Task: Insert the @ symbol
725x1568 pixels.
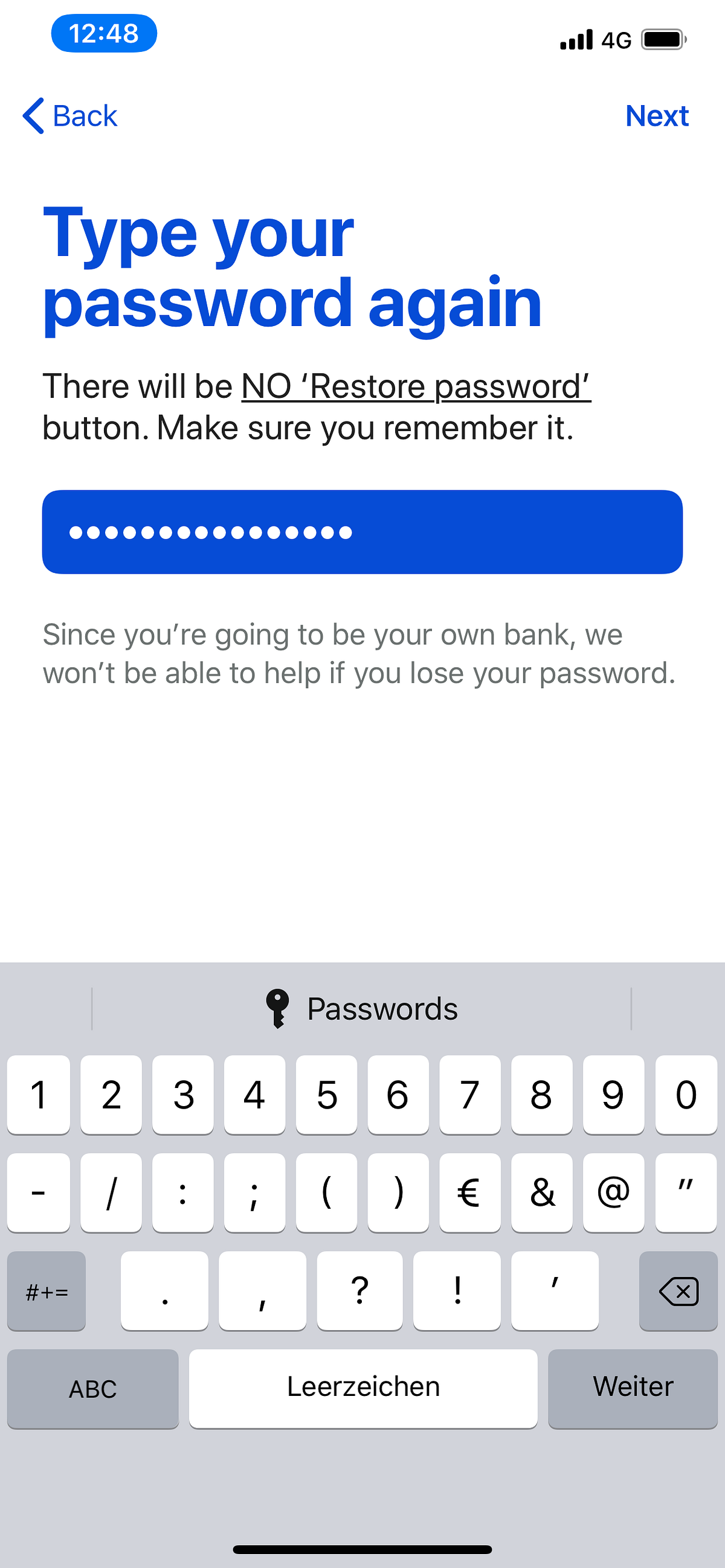Action: (613, 1192)
